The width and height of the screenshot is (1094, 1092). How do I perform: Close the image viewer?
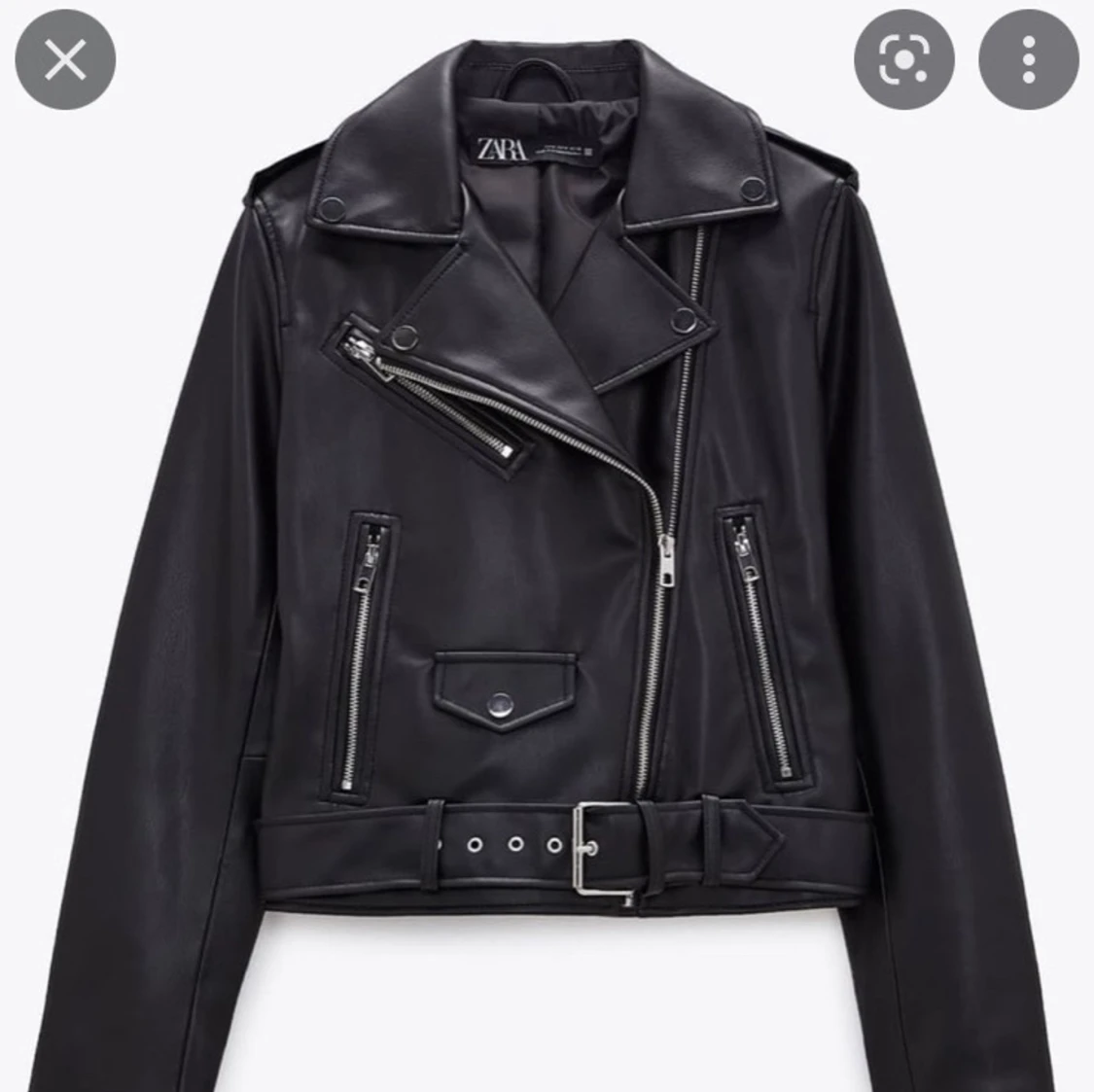[x=65, y=60]
